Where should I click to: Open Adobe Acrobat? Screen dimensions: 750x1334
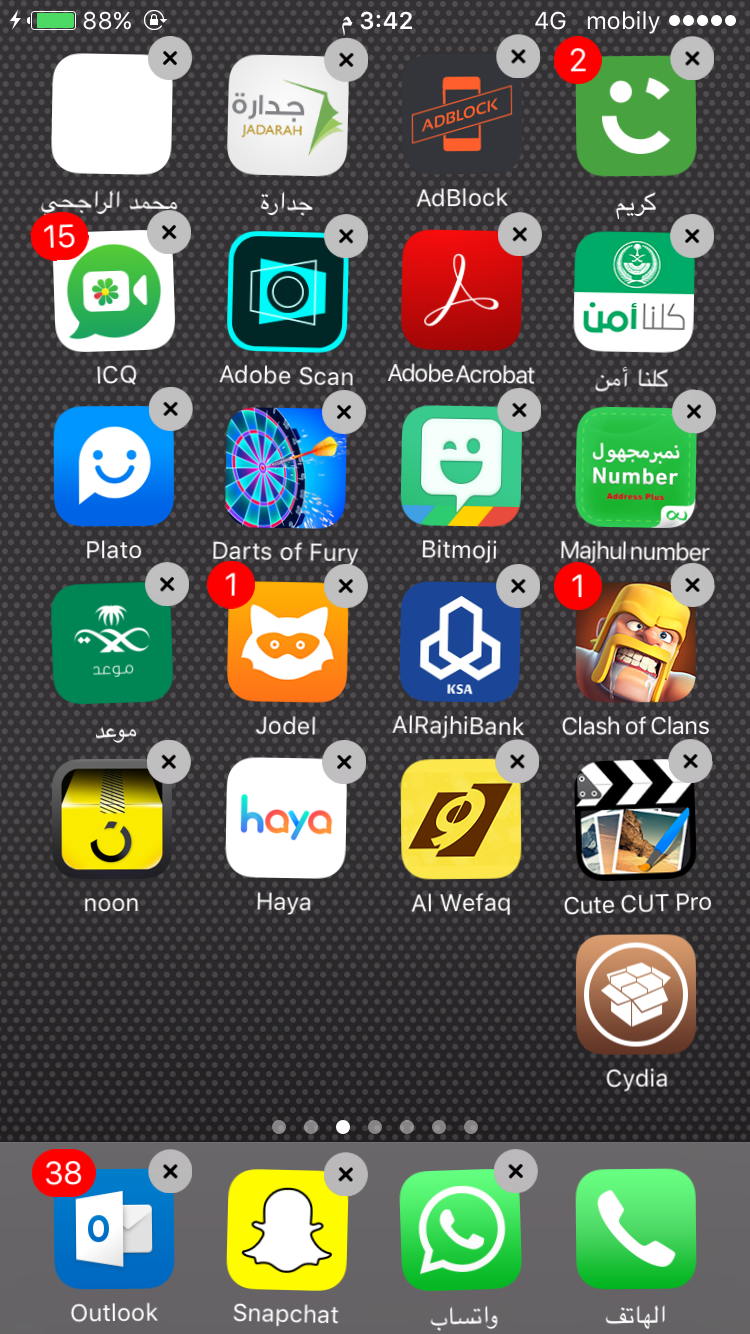[x=461, y=291]
